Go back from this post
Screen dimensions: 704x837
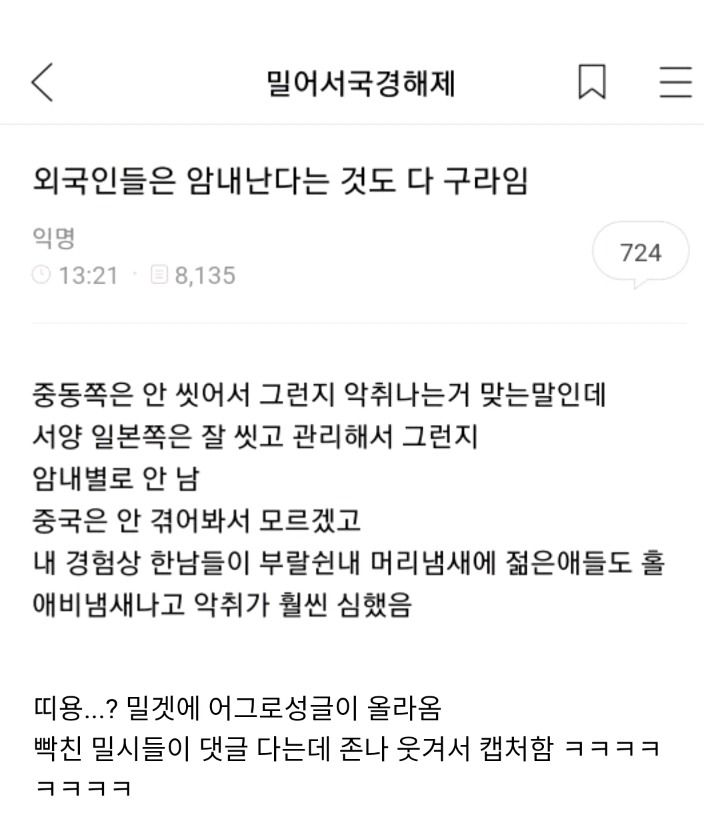tap(42, 84)
